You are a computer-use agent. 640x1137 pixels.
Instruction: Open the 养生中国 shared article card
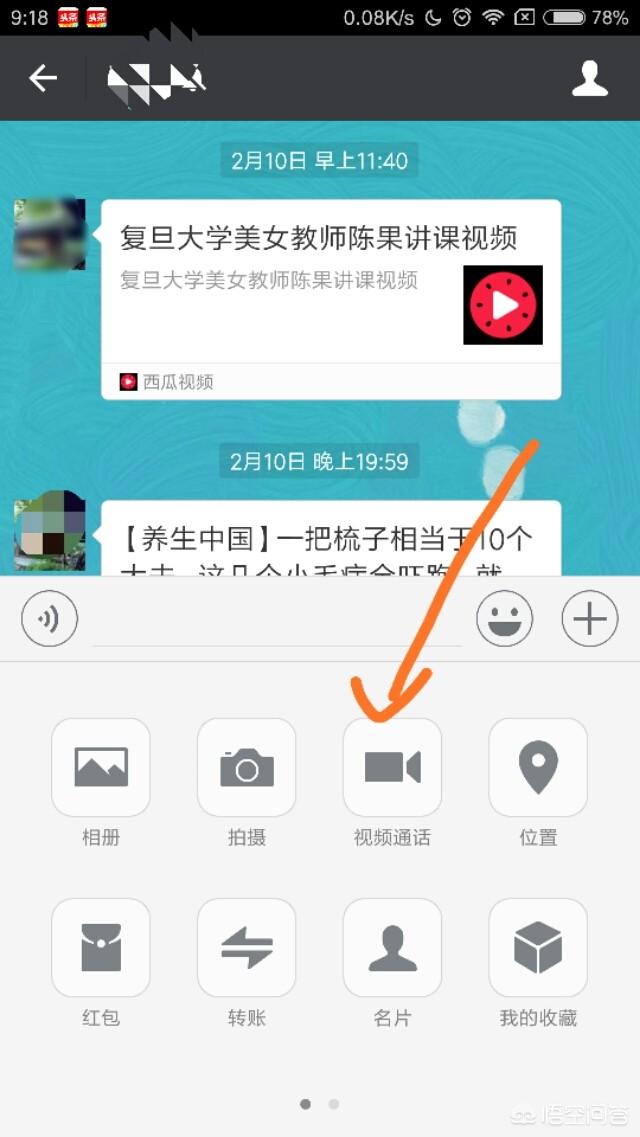coord(330,540)
